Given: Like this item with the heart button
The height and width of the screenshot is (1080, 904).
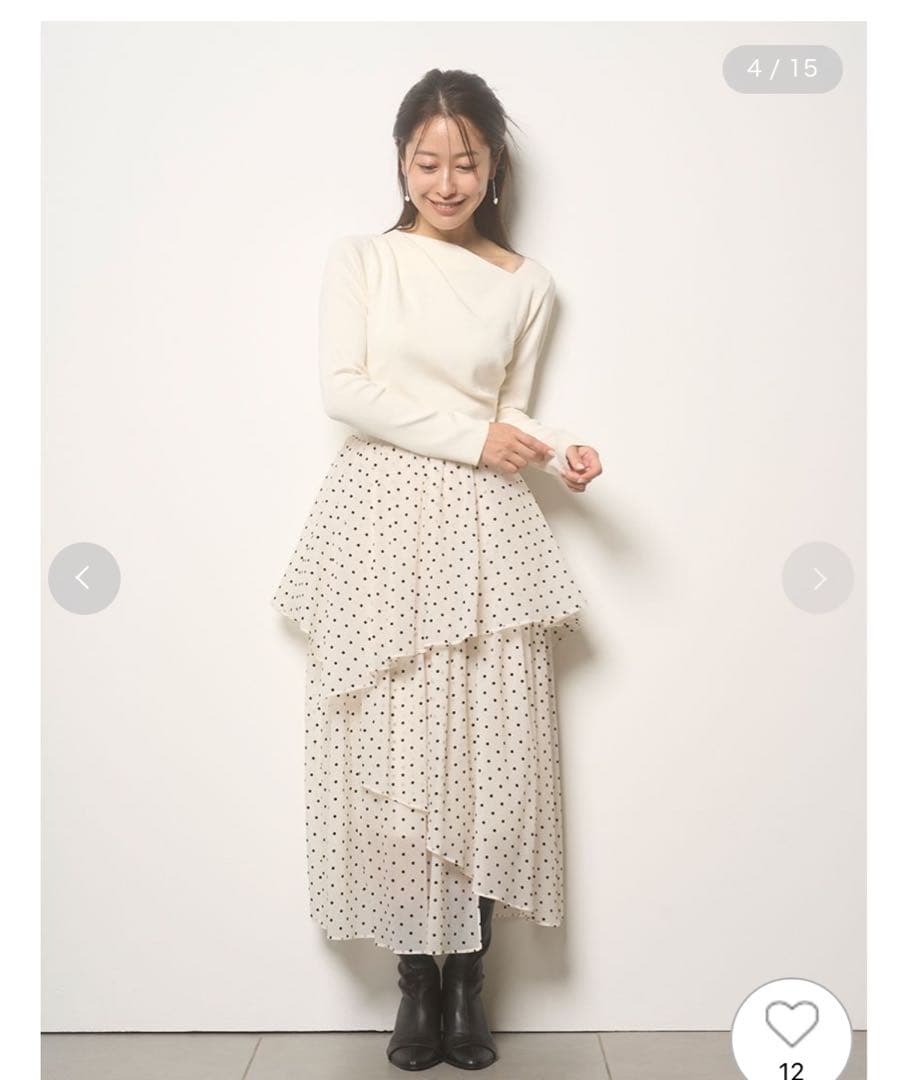Looking at the screenshot, I should (792, 1026).
